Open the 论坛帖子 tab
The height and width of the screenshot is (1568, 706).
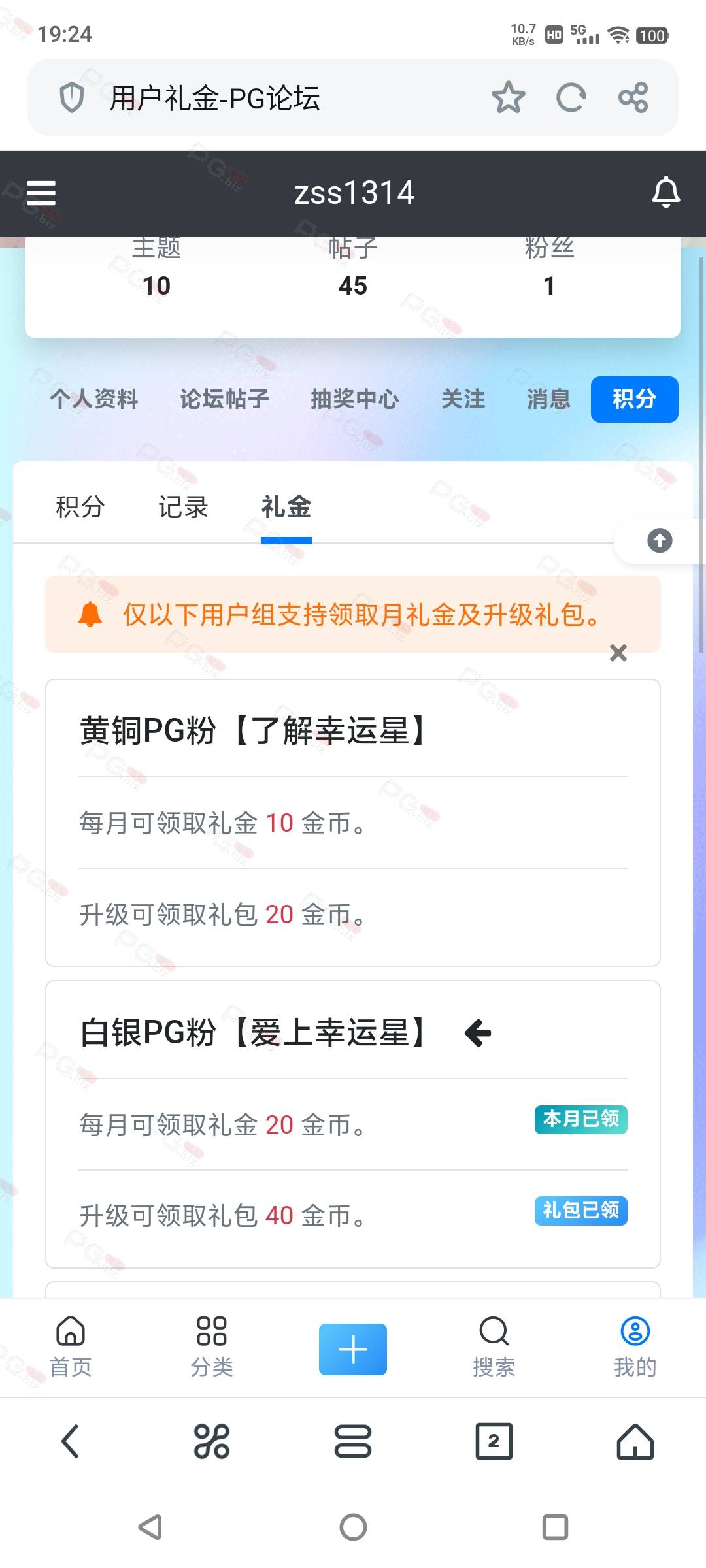tap(224, 399)
